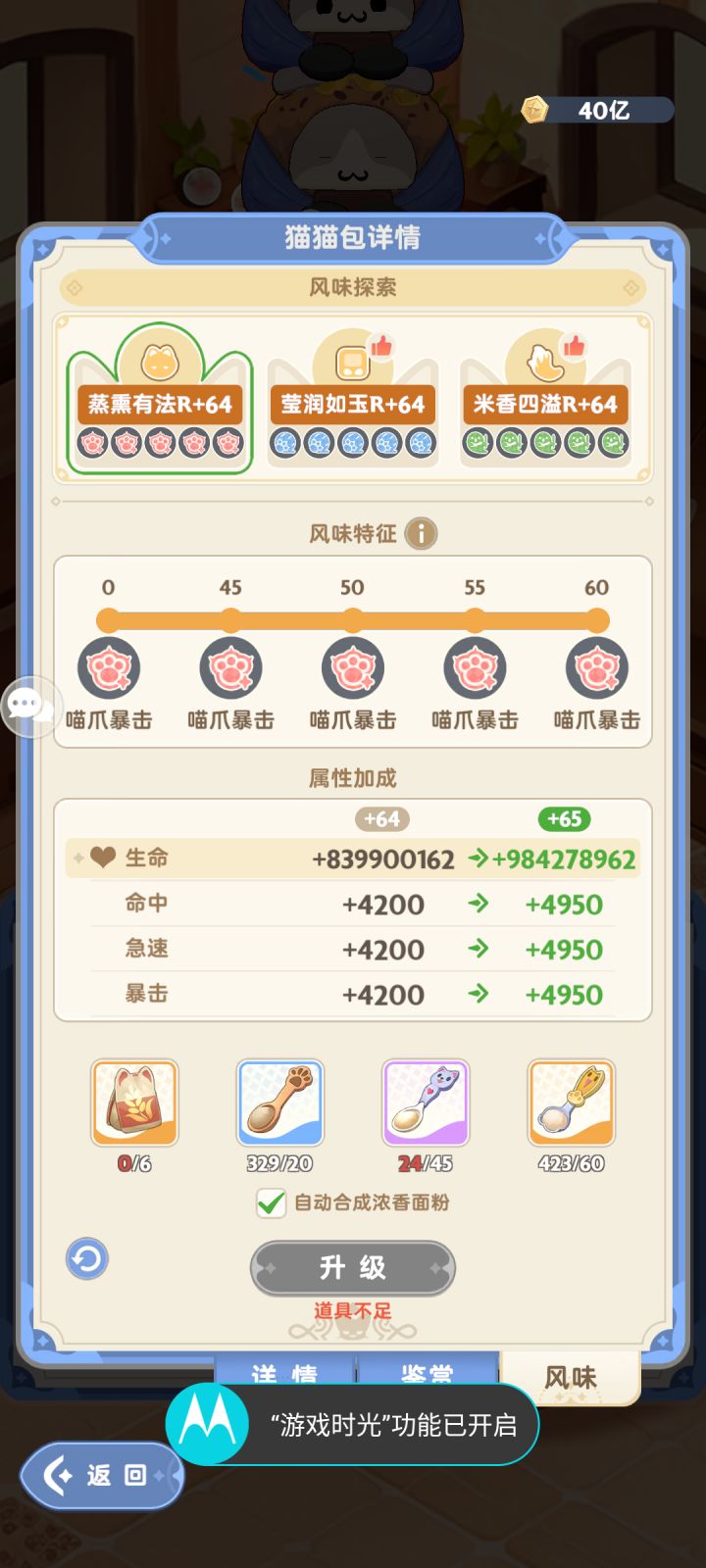This screenshot has height=1568, width=706.
Task: Collapse the 风味探索 panel header
Action: click(352, 287)
